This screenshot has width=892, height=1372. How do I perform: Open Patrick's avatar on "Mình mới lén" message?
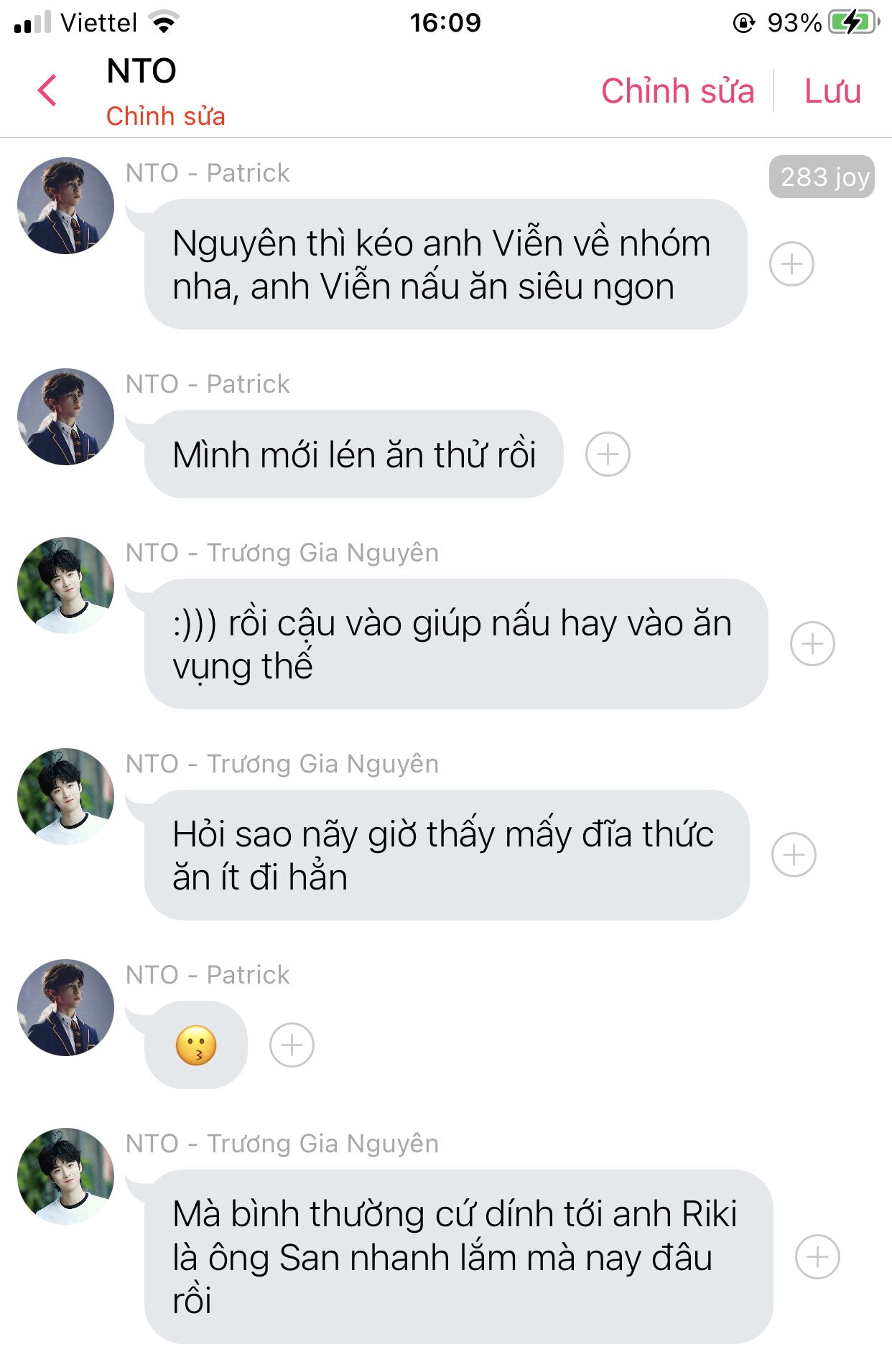click(65, 417)
